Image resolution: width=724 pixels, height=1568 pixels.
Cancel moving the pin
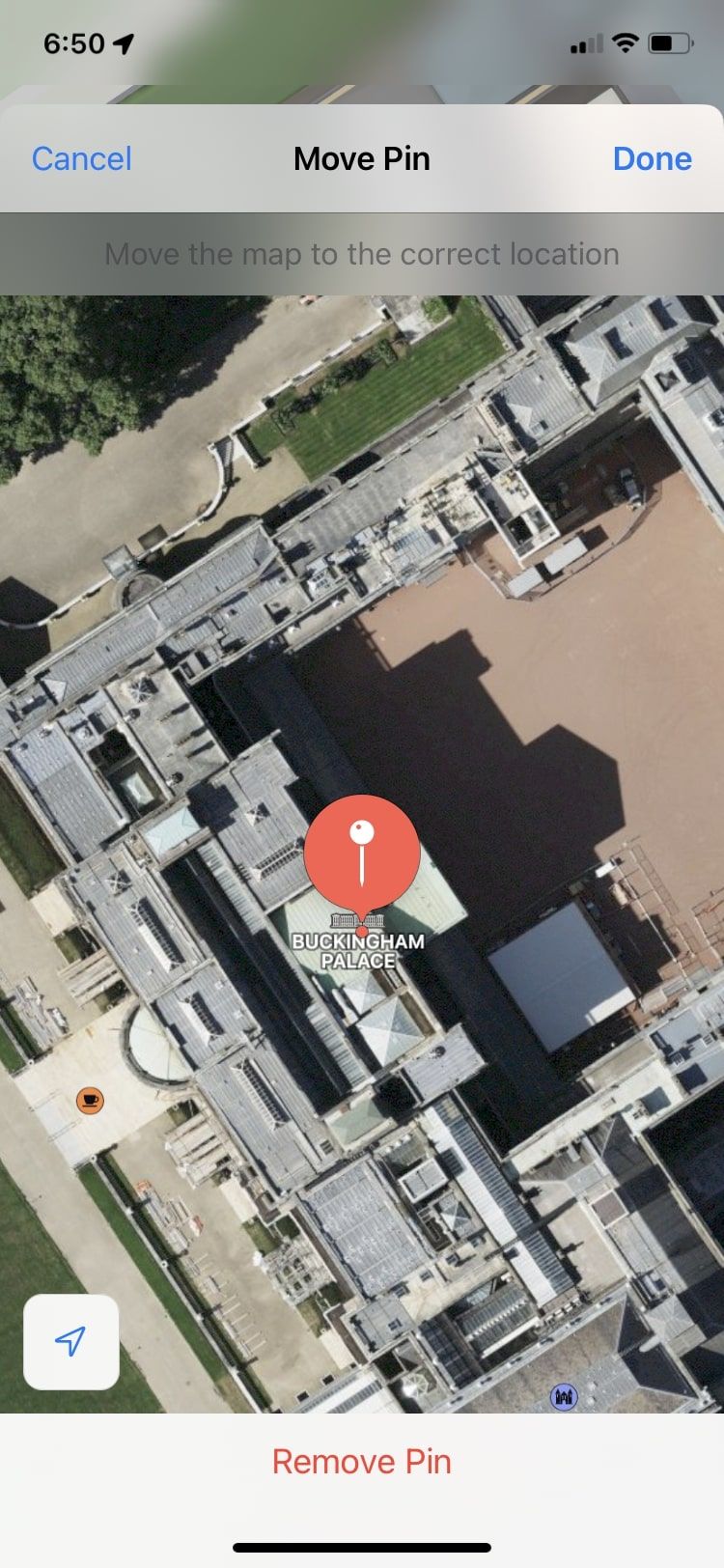tap(81, 159)
